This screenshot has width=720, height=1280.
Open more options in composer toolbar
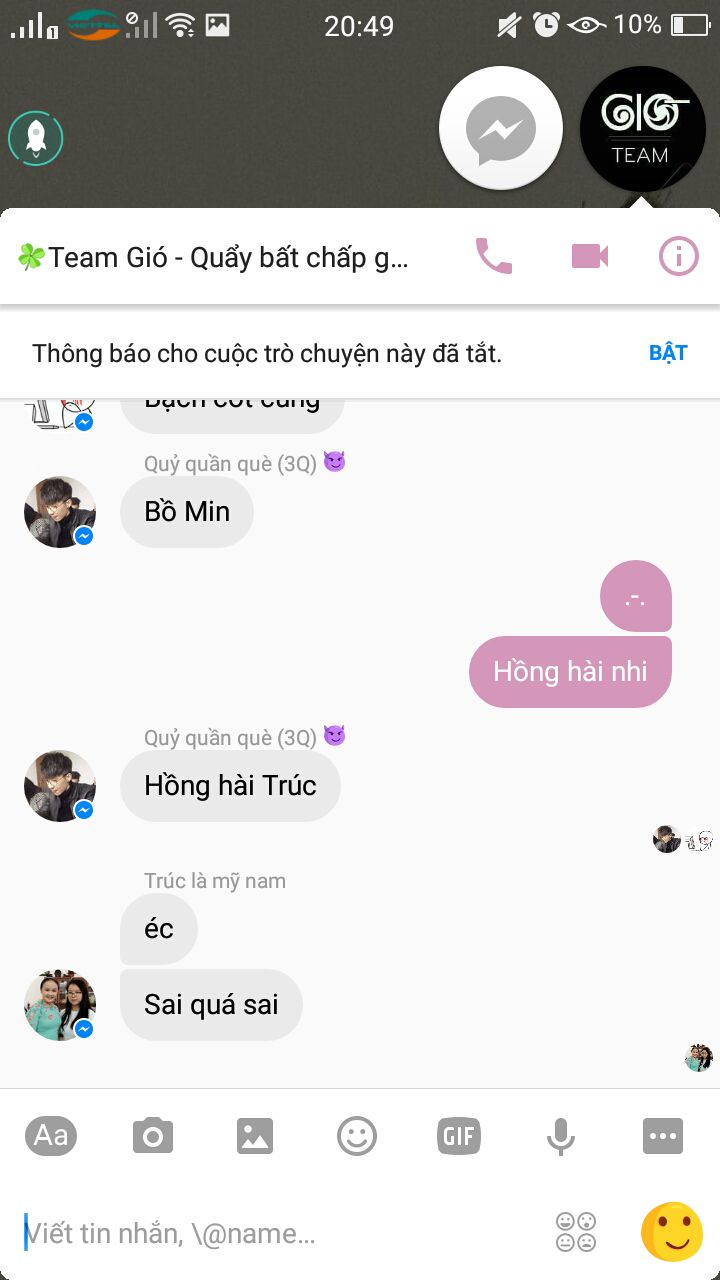point(663,1137)
